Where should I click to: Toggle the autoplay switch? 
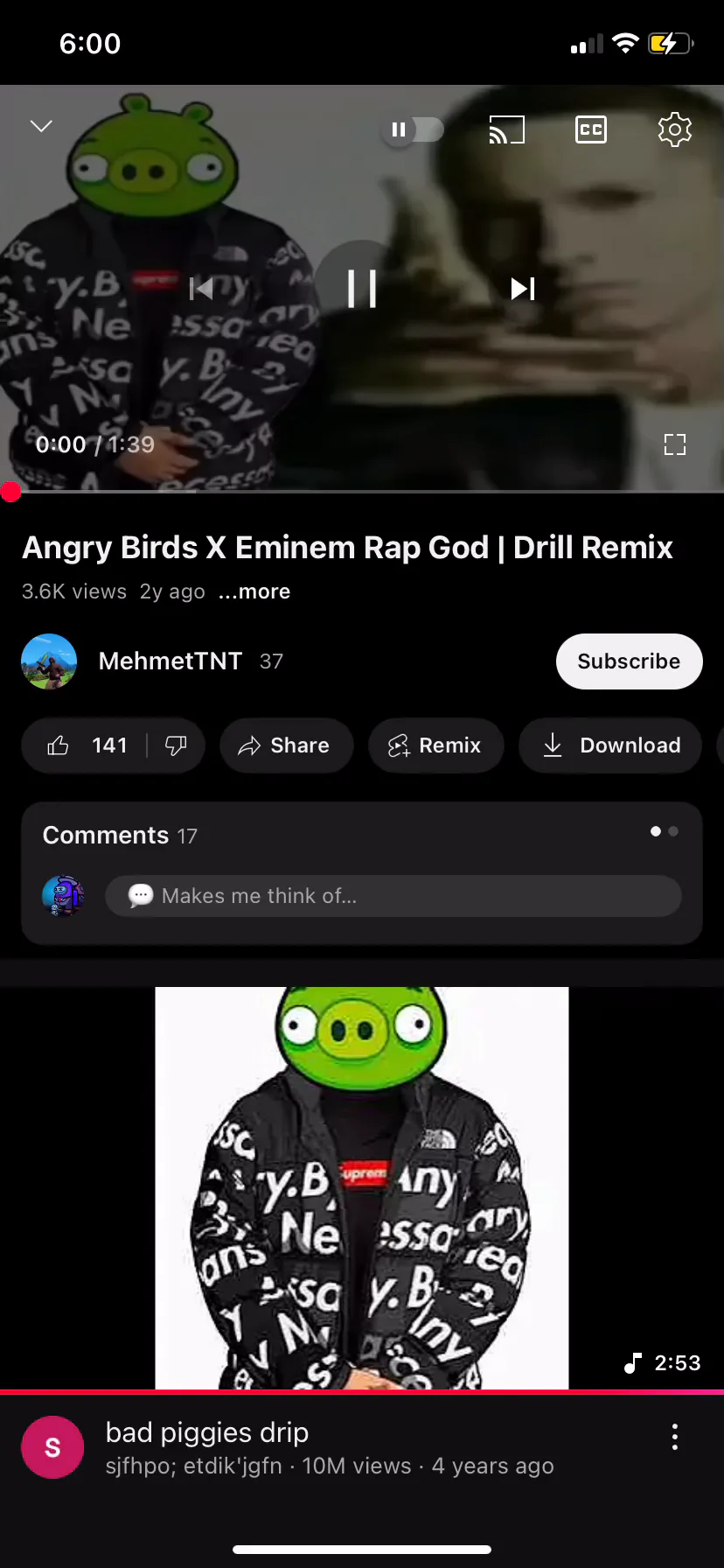pyautogui.click(x=413, y=129)
